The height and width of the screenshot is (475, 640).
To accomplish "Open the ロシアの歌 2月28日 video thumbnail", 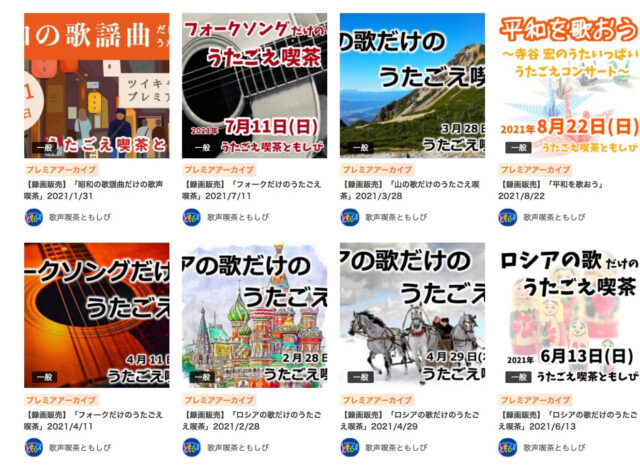I will (254, 314).
